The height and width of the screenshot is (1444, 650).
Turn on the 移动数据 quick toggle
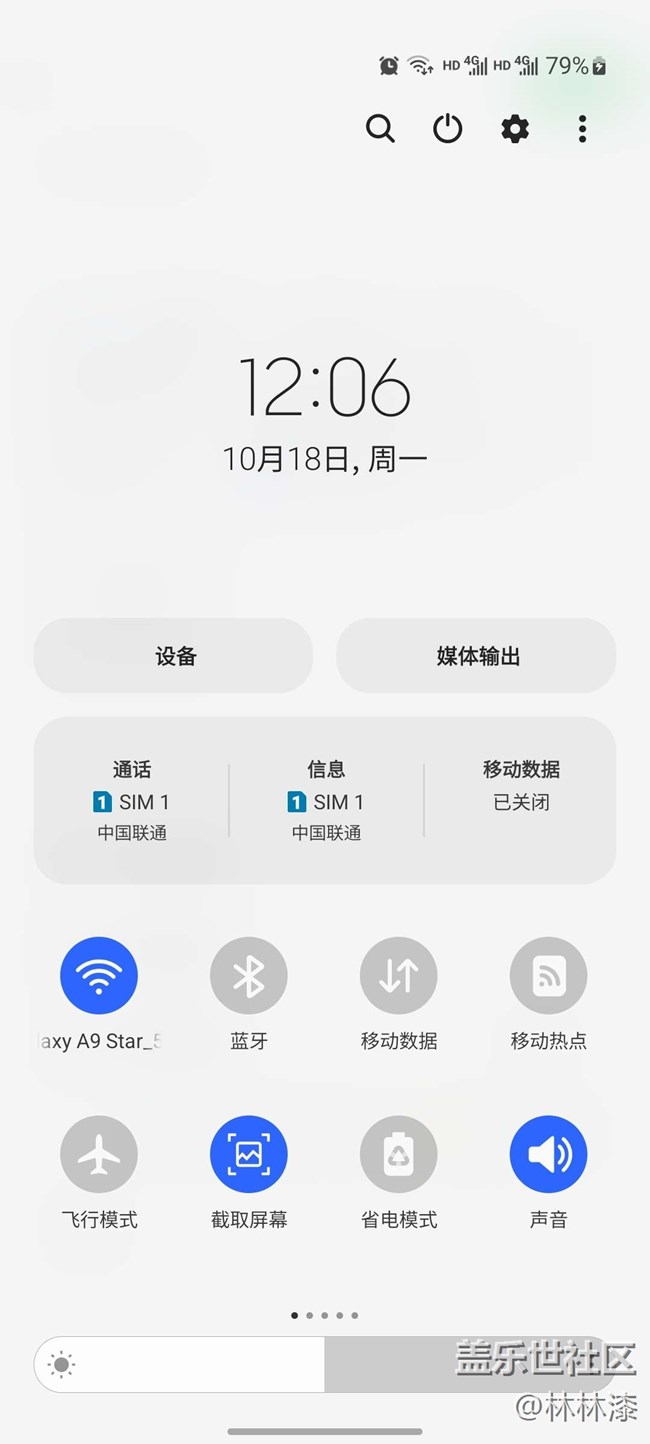399,976
